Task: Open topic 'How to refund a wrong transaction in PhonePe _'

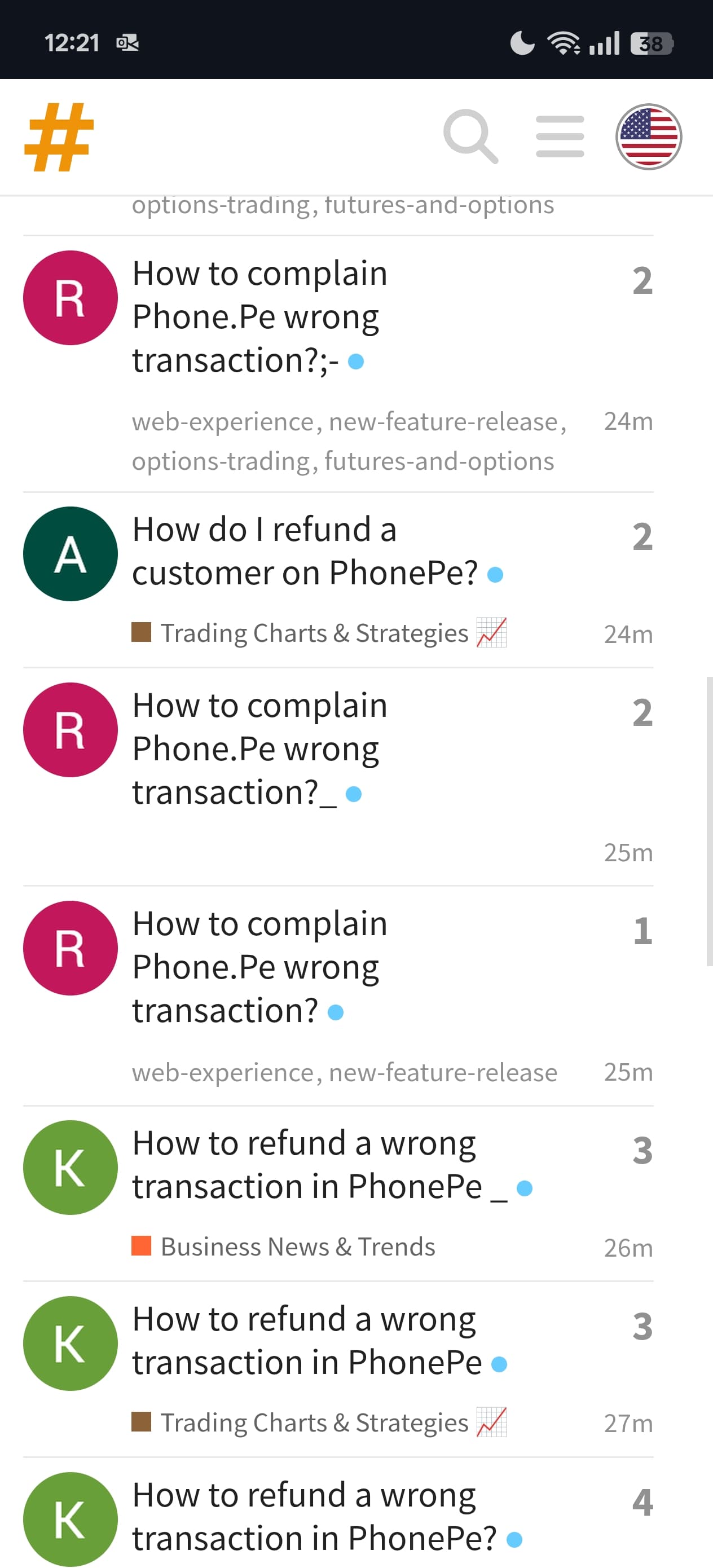Action: pyautogui.click(x=320, y=1164)
